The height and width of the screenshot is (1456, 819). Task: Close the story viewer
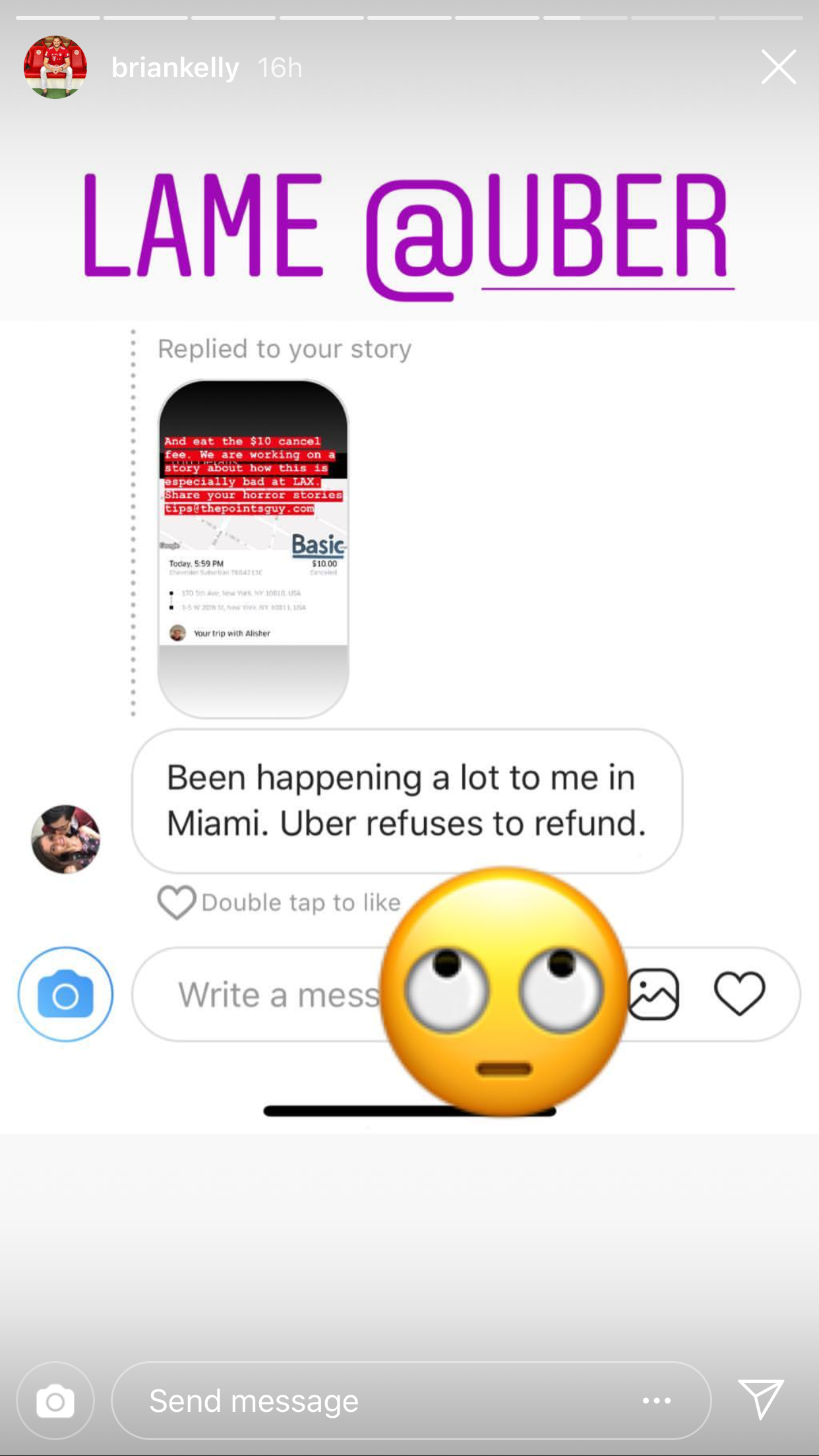click(778, 67)
